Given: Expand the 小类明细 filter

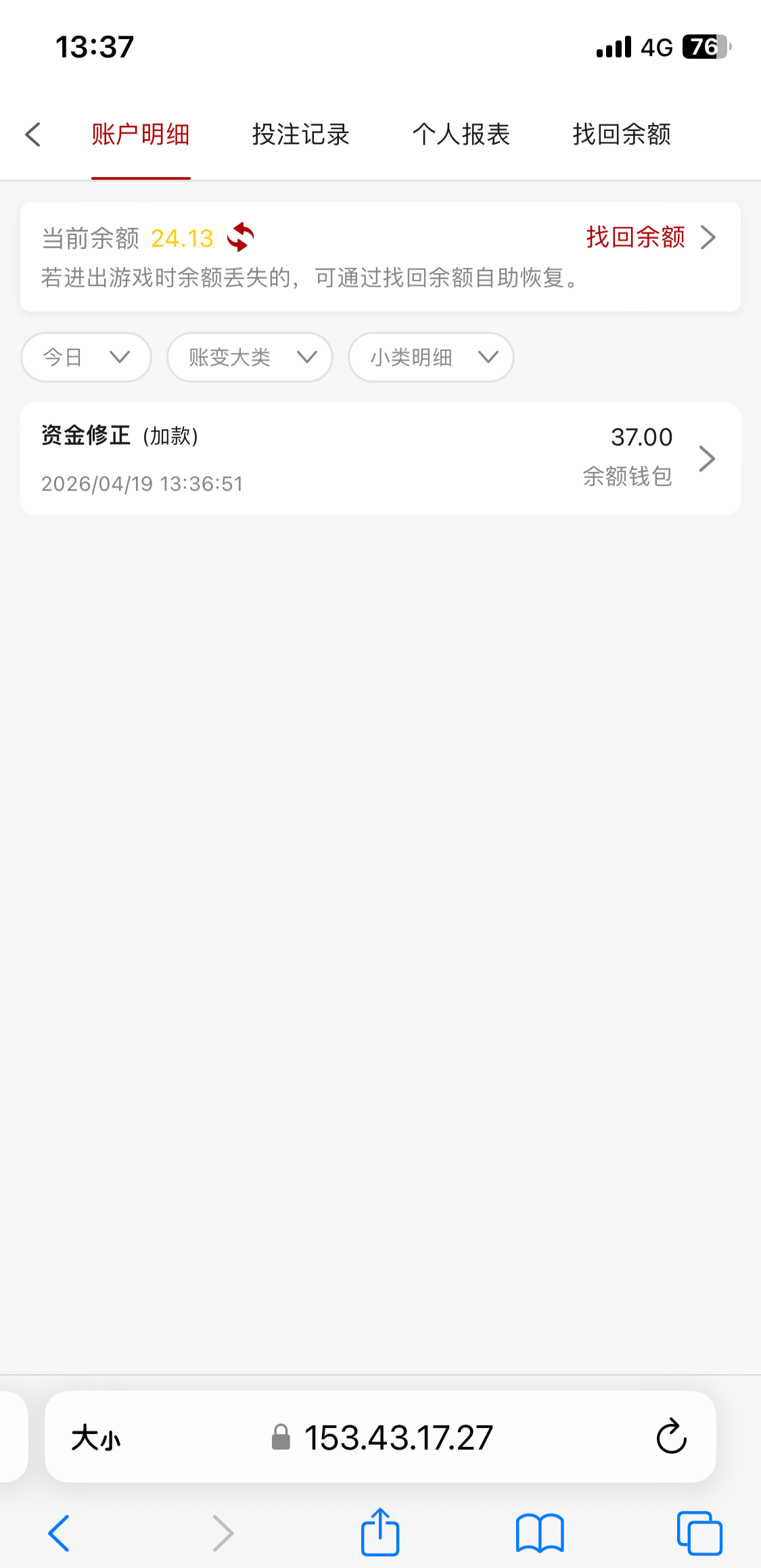Looking at the screenshot, I should point(431,357).
